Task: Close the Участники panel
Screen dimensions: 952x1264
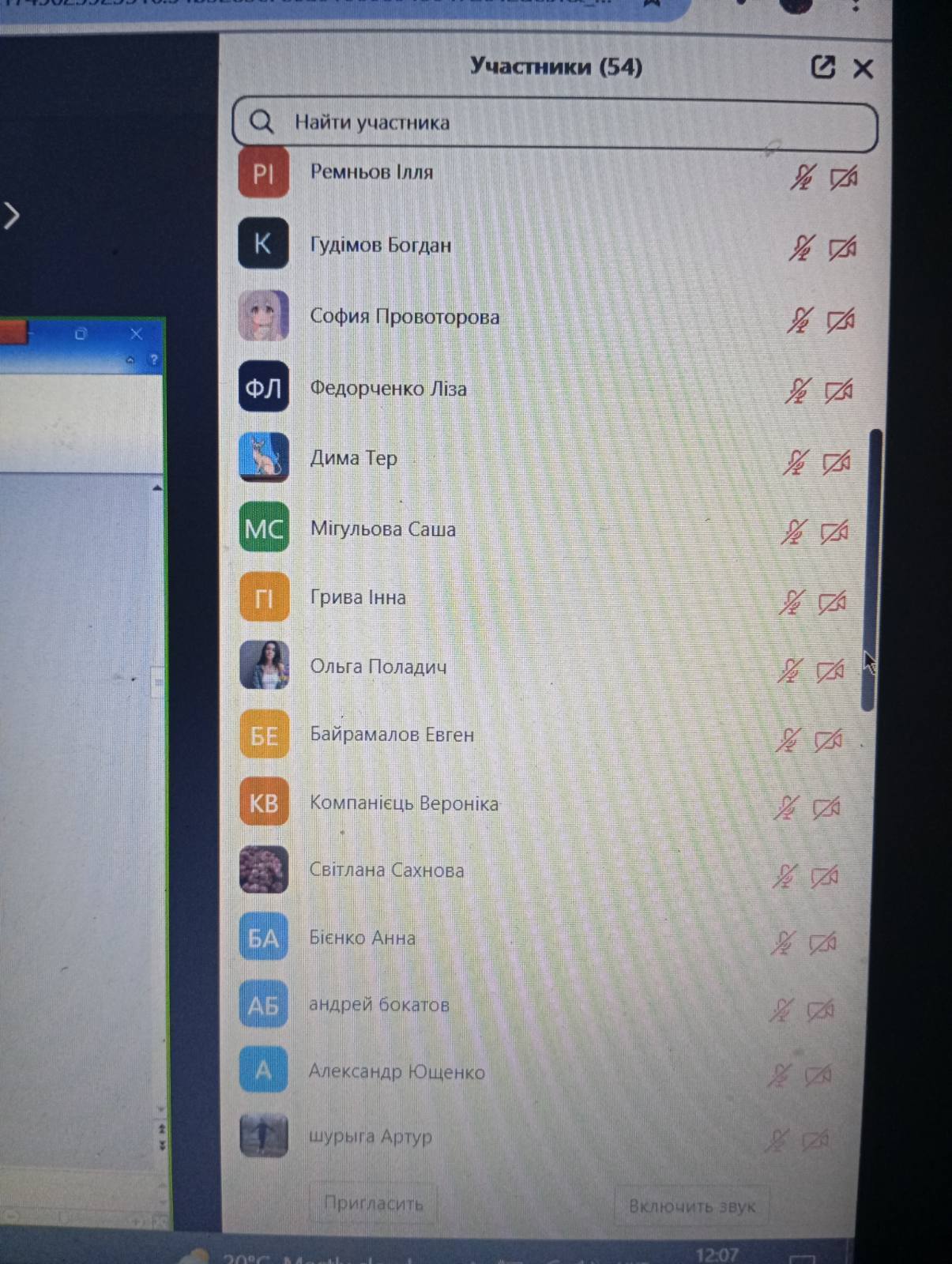Action: [x=864, y=69]
